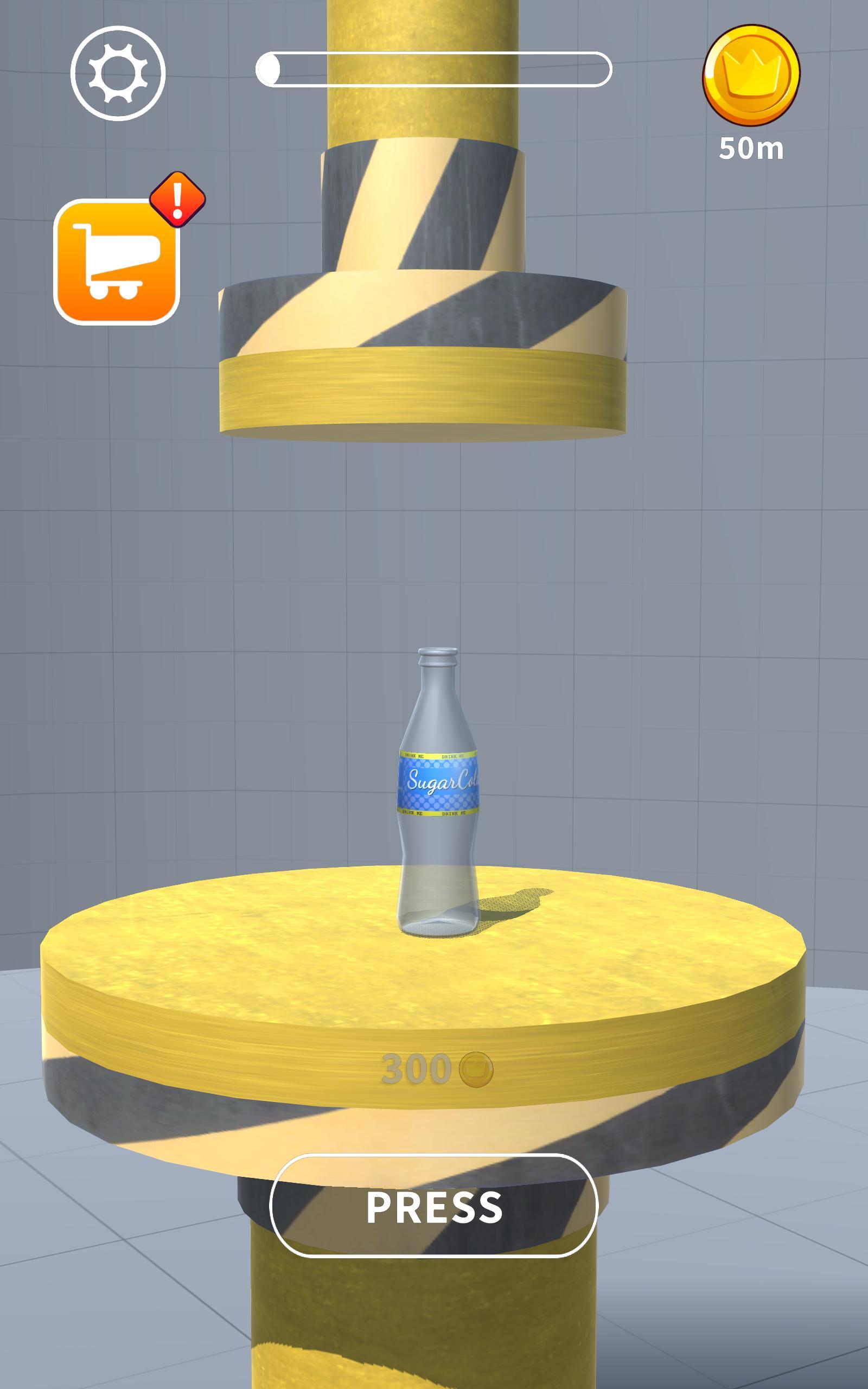Open the shop cart button
The width and height of the screenshot is (868, 1389).
pyautogui.click(x=117, y=261)
